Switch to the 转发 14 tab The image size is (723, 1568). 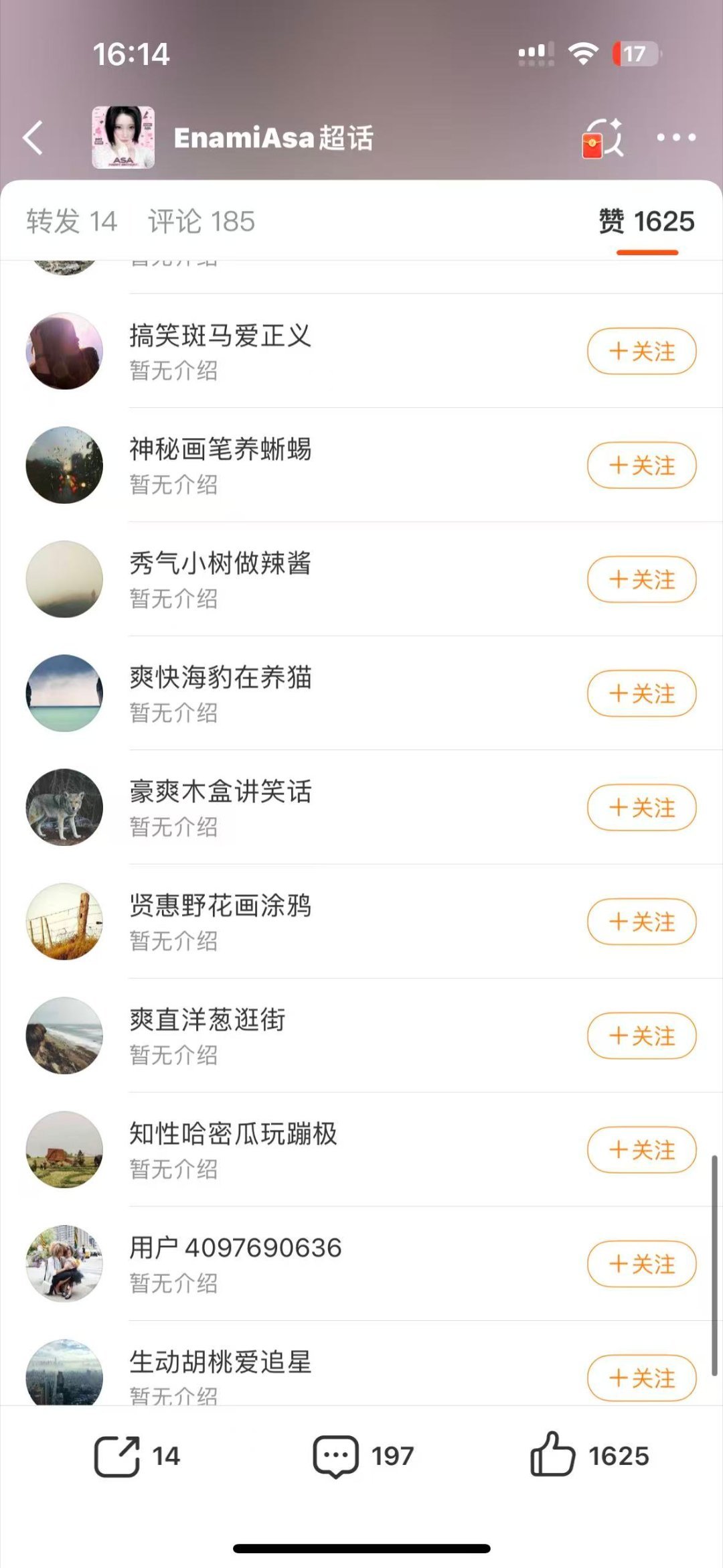pos(72,221)
